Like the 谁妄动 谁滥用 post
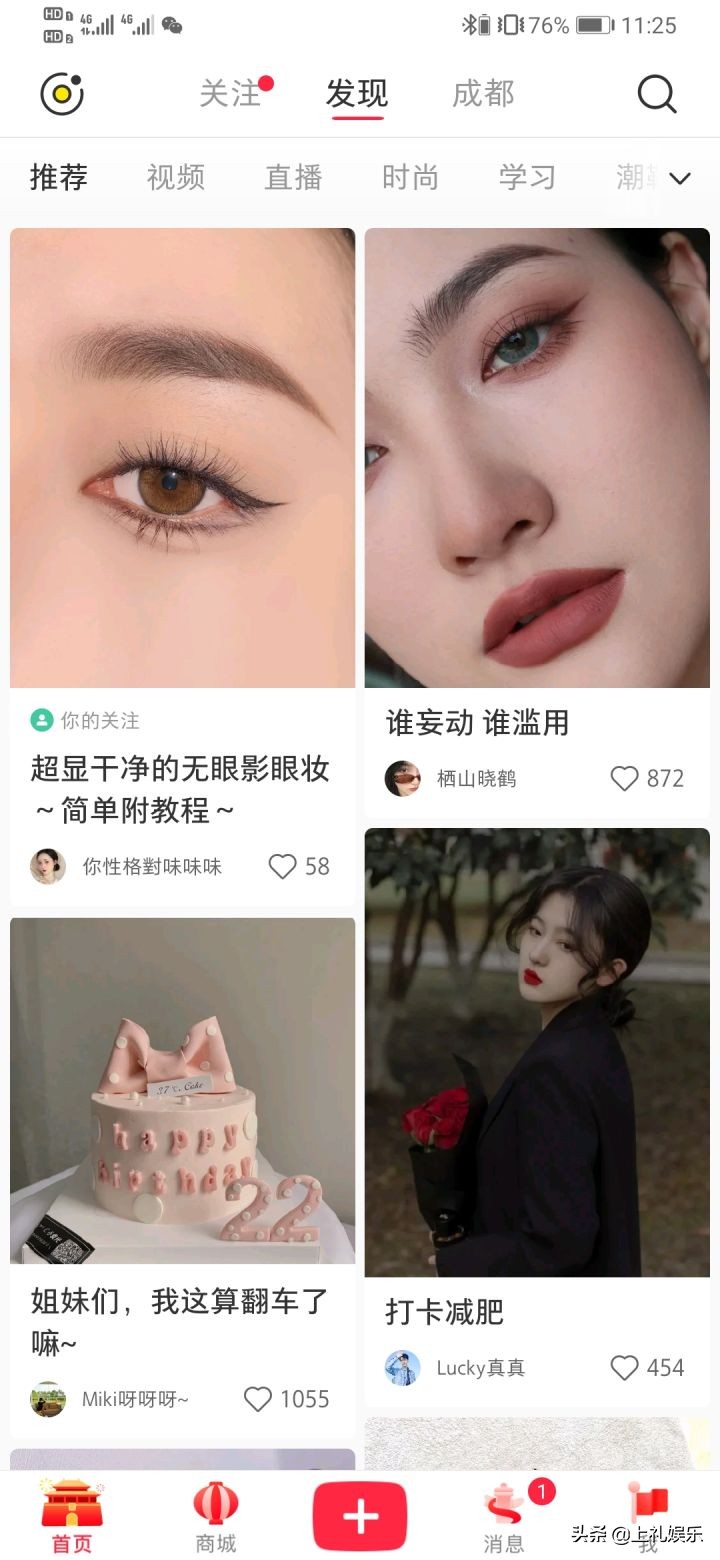This screenshot has height=1560, width=720. (x=625, y=778)
